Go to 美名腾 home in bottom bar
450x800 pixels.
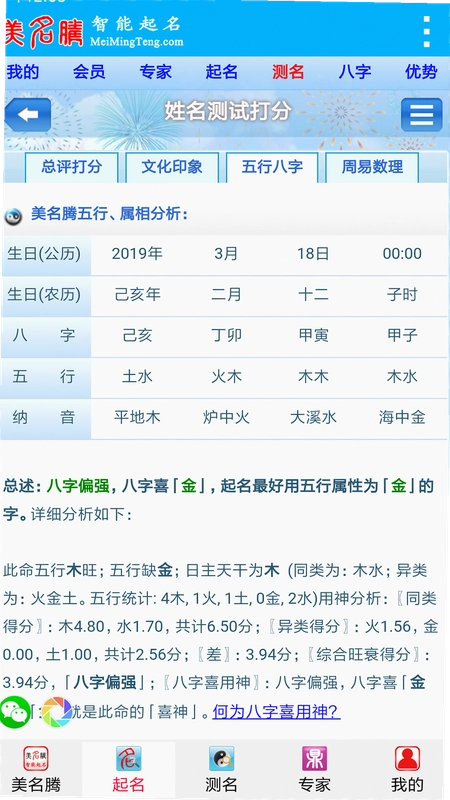pyautogui.click(x=36, y=770)
